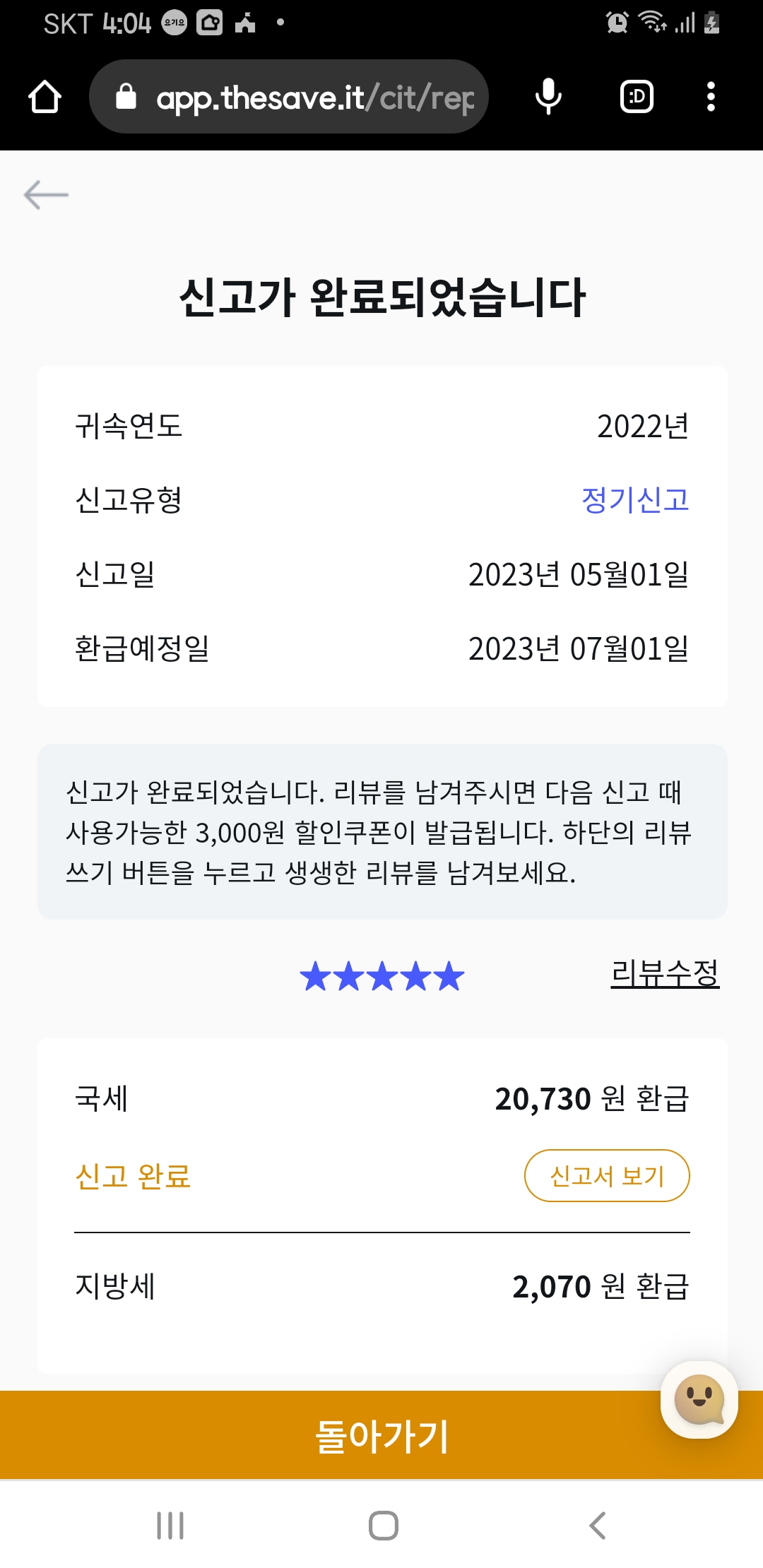Open the browser tab switcher
The image size is (763, 1568).
[x=636, y=97]
